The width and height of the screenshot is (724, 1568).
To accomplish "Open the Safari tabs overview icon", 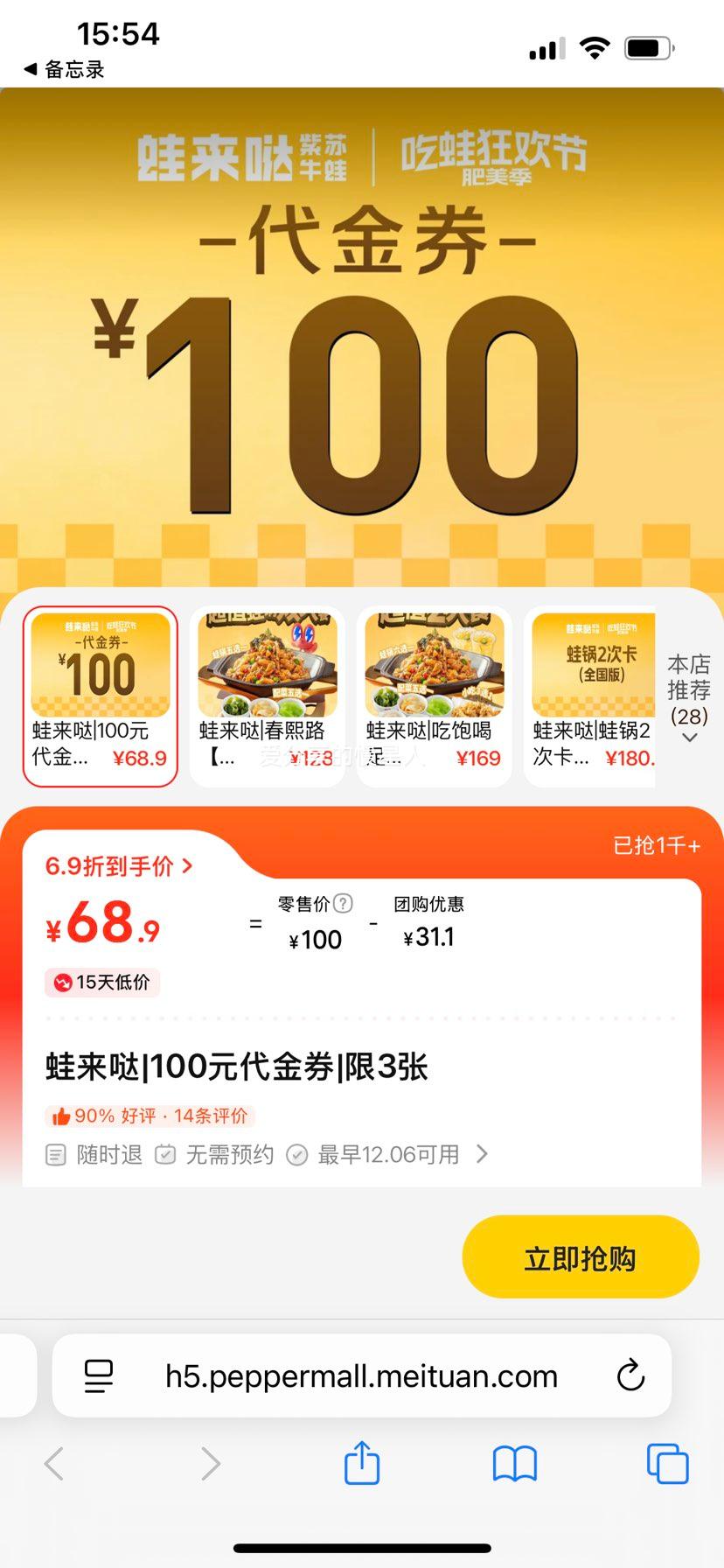I will pos(666,1462).
